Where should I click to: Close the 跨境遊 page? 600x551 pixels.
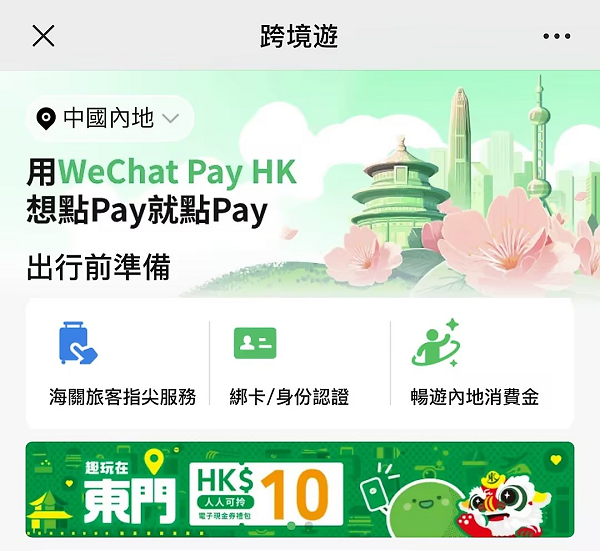pos(43,37)
